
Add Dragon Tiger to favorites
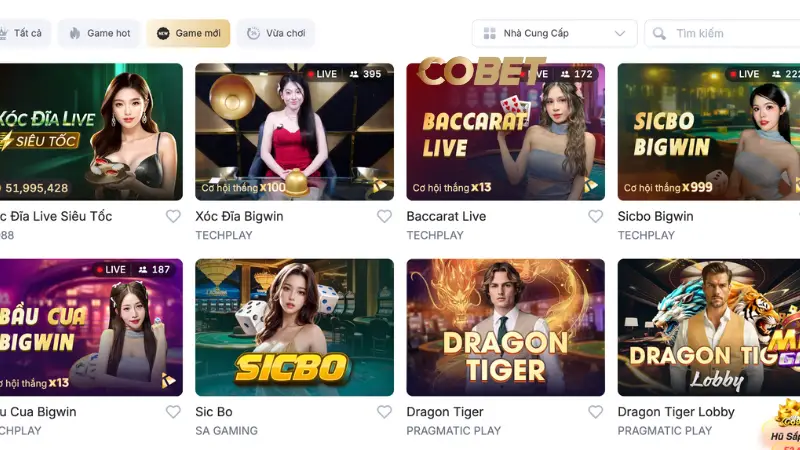[595, 412]
